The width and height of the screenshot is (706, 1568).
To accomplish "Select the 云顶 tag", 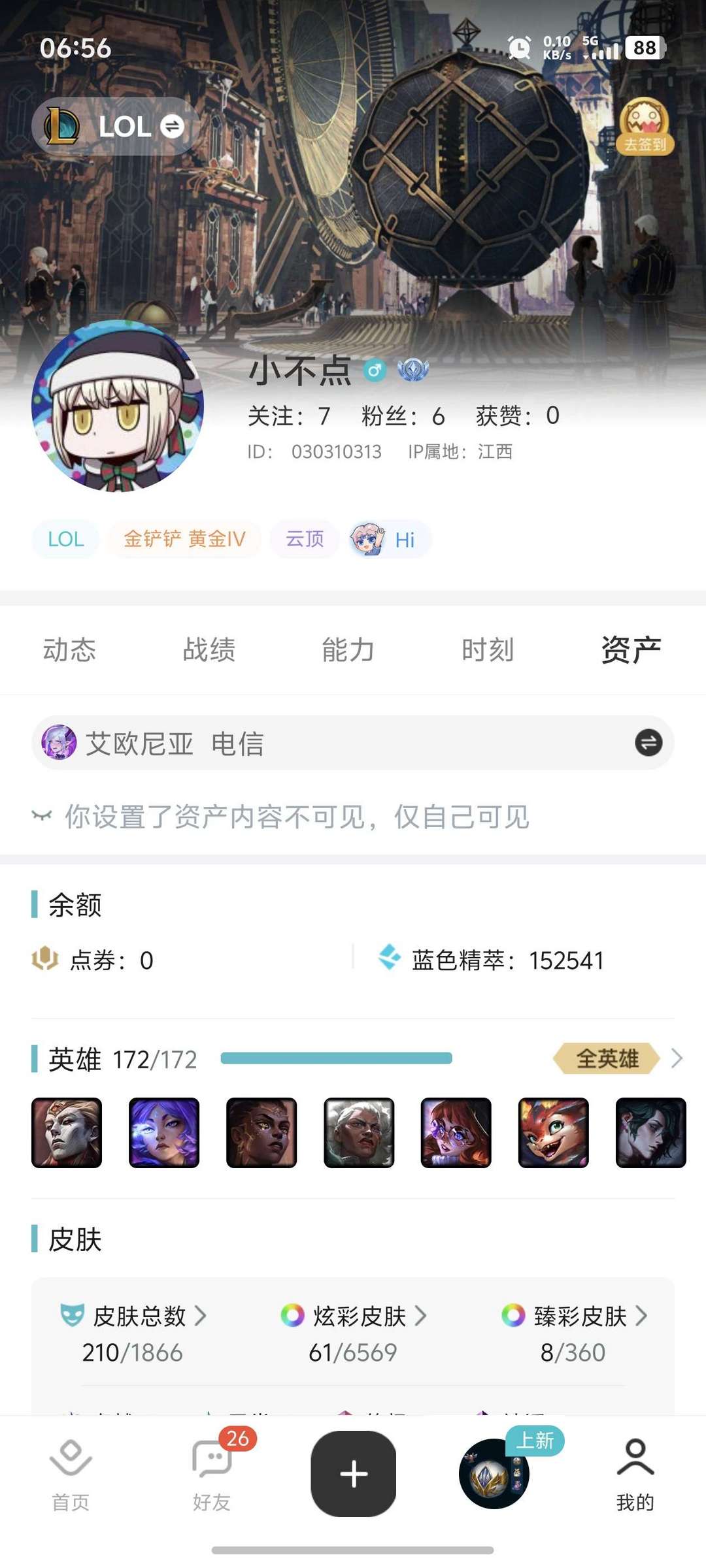I will click(x=303, y=540).
